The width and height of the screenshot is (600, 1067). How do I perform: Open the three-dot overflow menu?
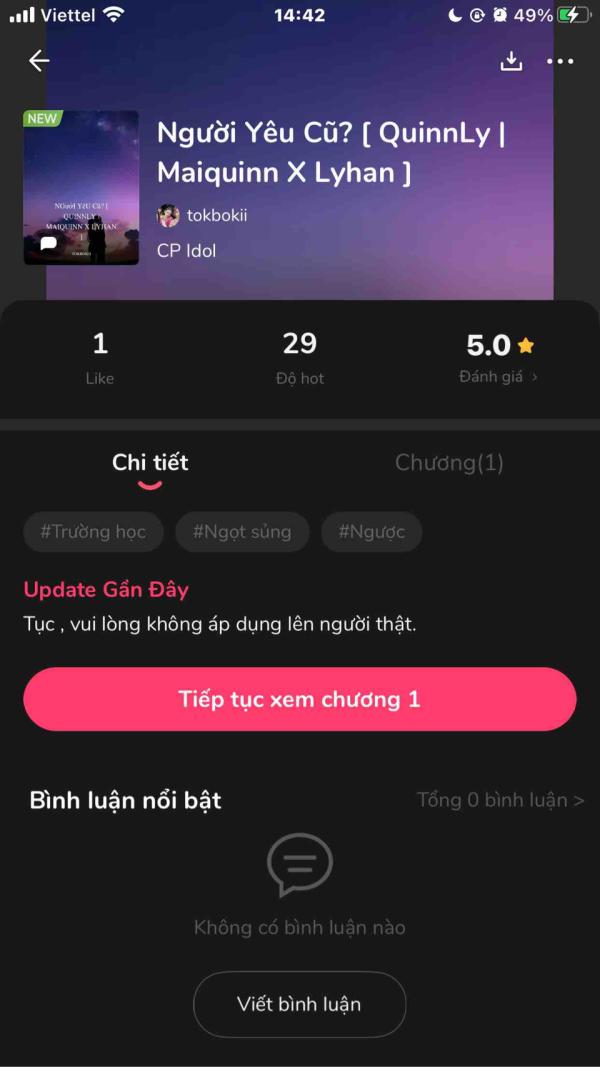point(560,62)
